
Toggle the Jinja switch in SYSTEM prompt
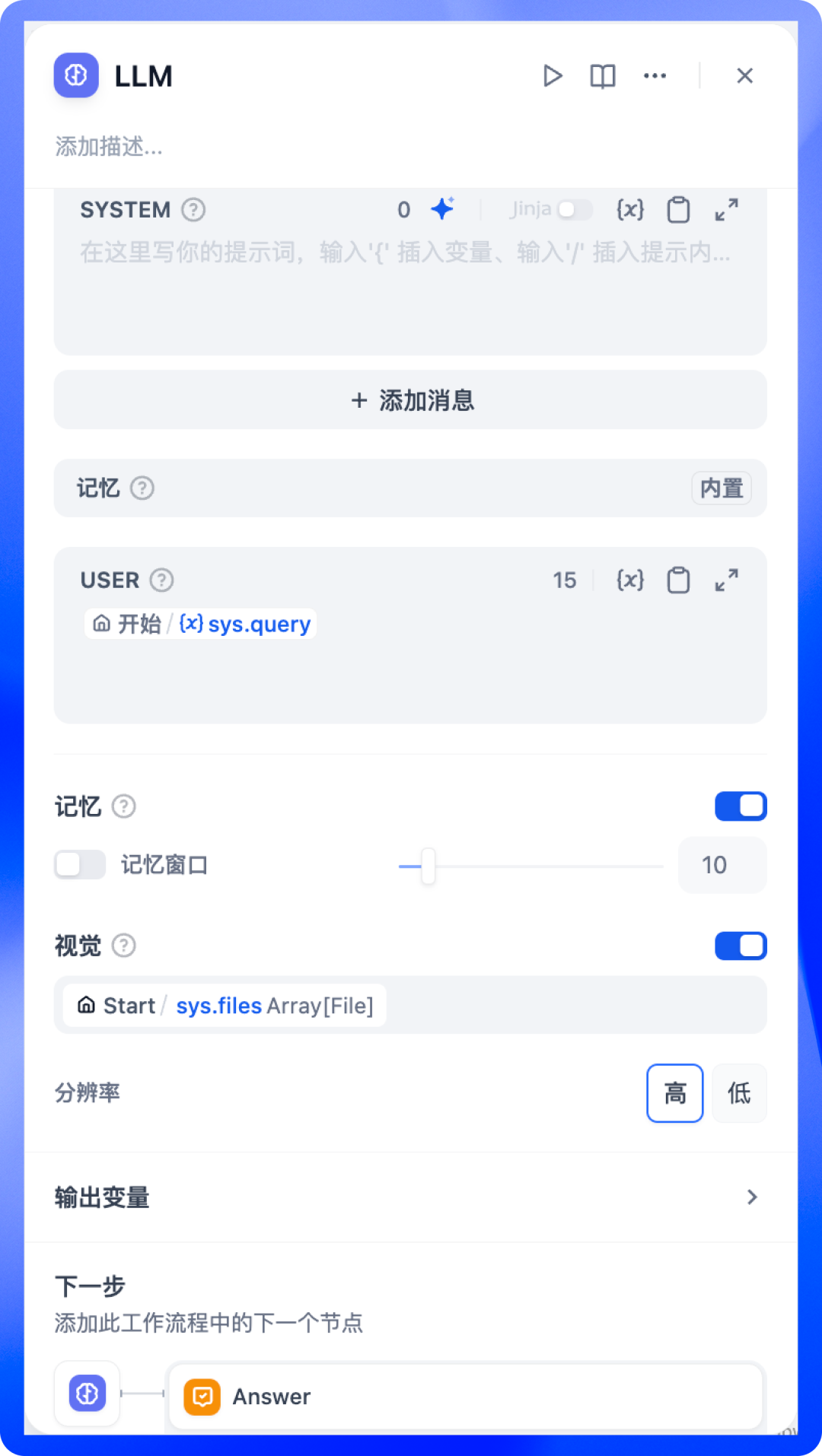tap(575, 209)
